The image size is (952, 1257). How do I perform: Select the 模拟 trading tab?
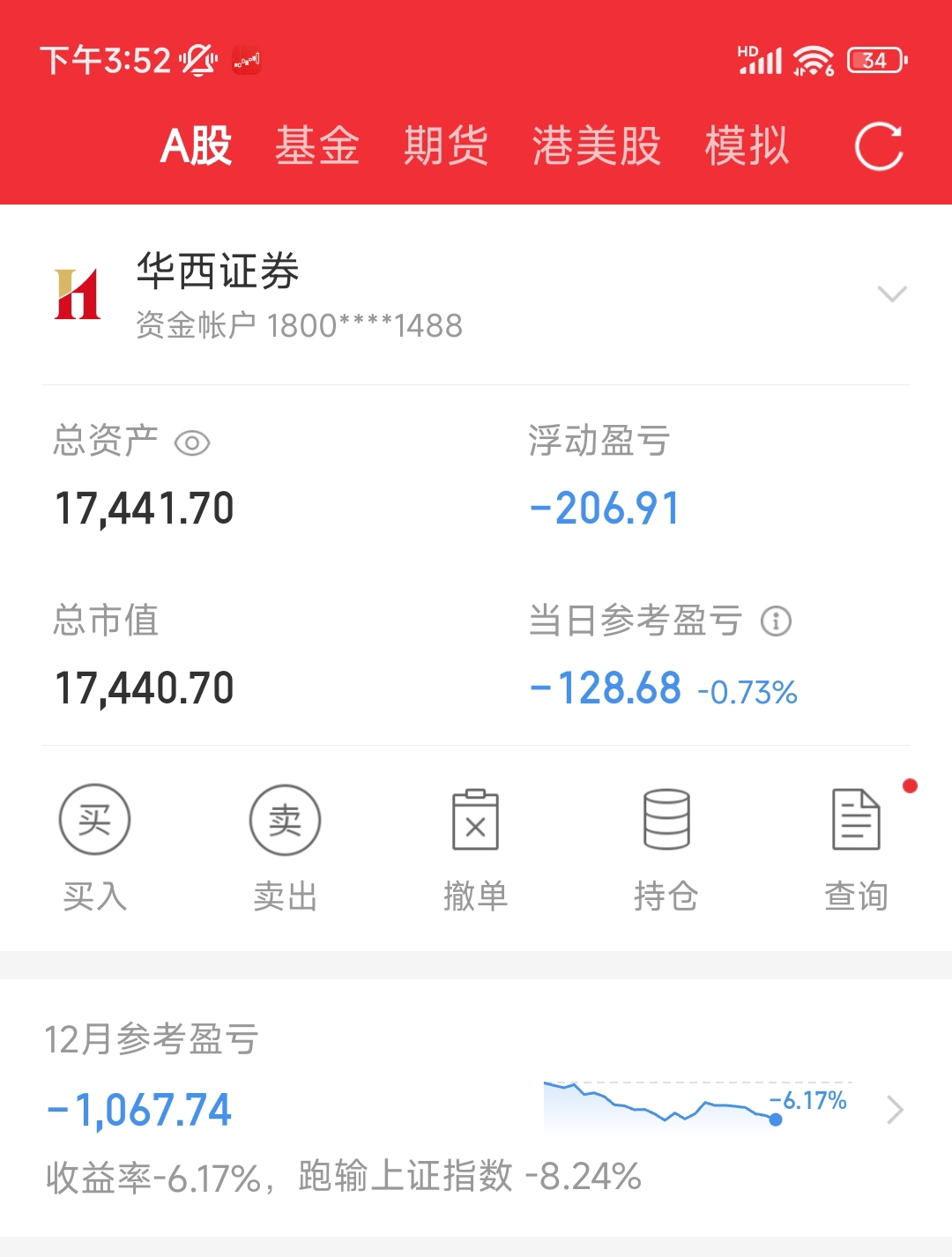[747, 145]
